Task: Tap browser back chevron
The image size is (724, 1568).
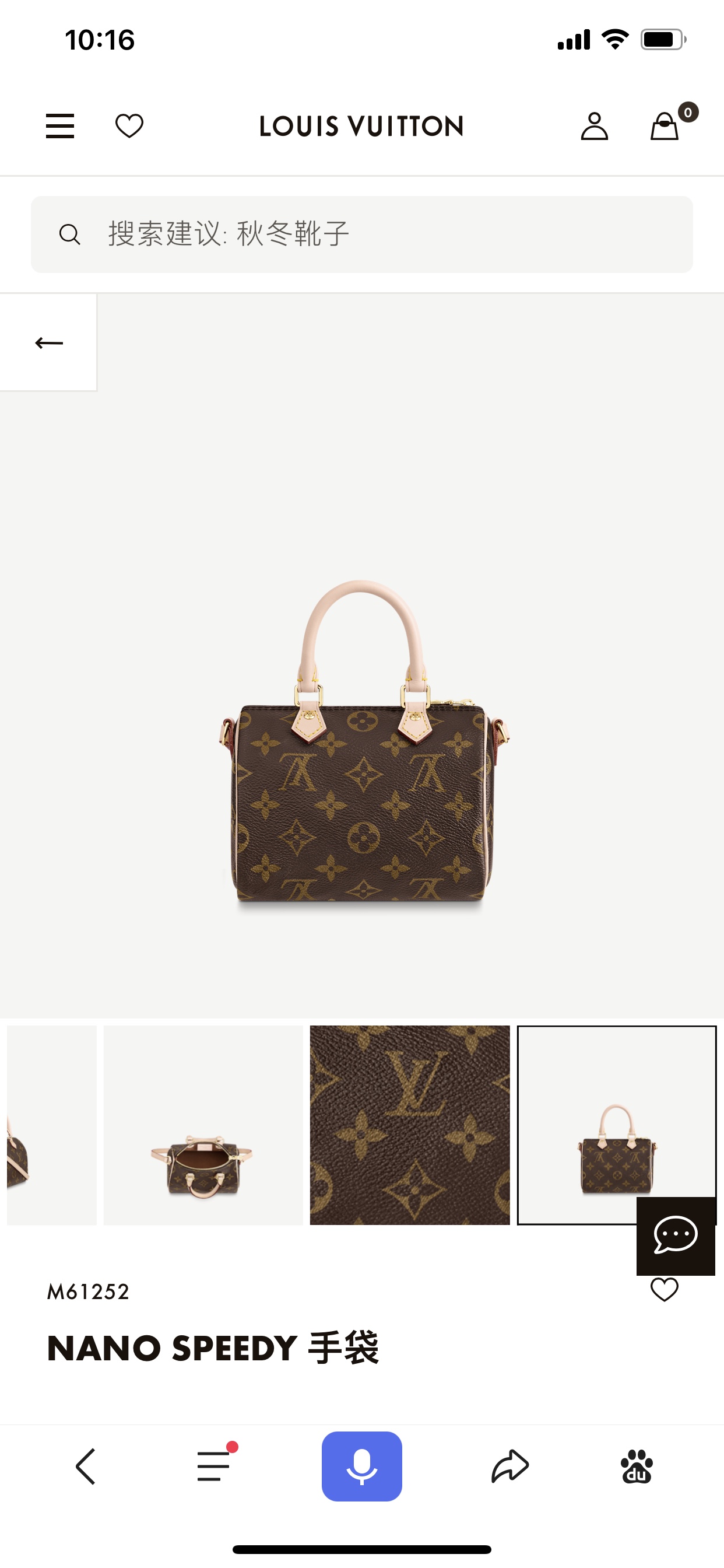Action: [x=86, y=1466]
